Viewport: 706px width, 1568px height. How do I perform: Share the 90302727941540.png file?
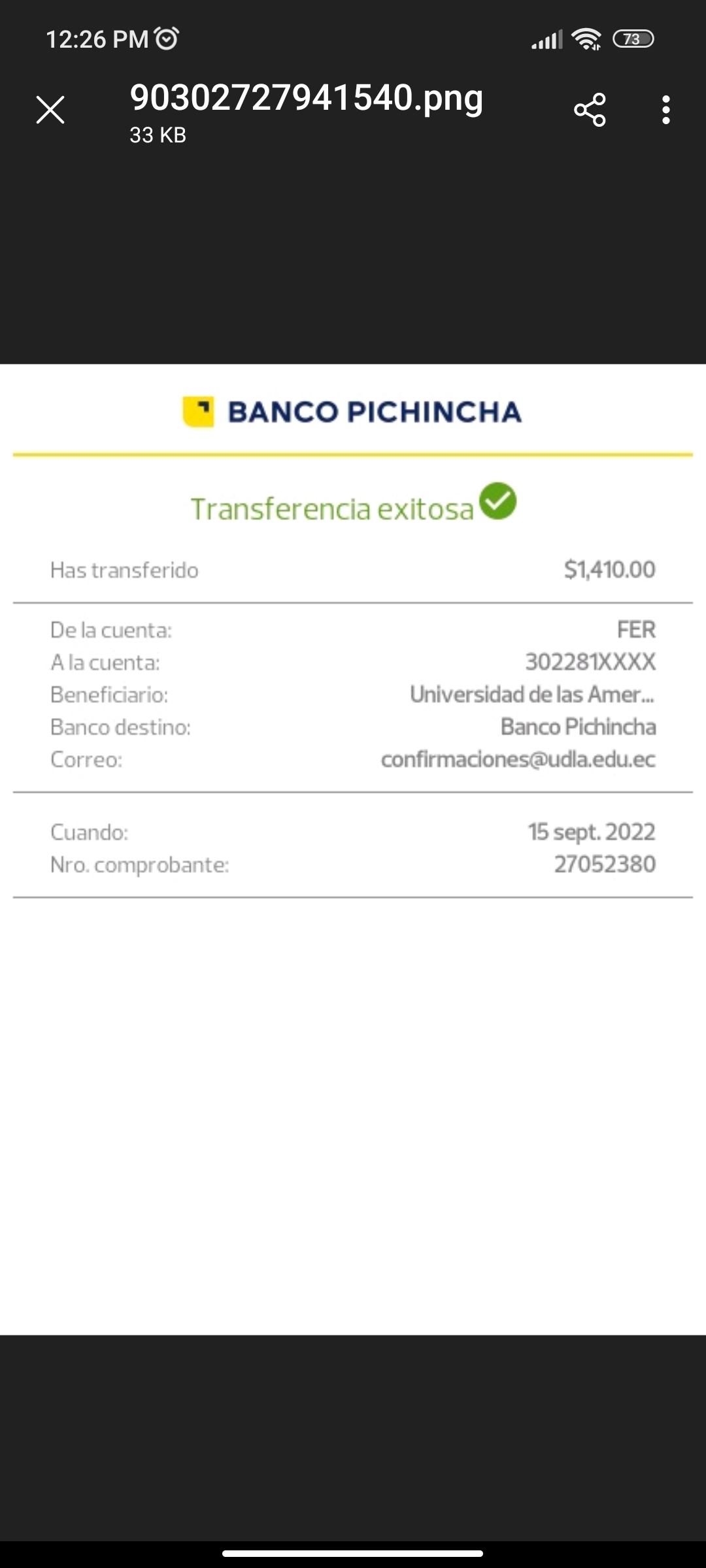click(590, 110)
